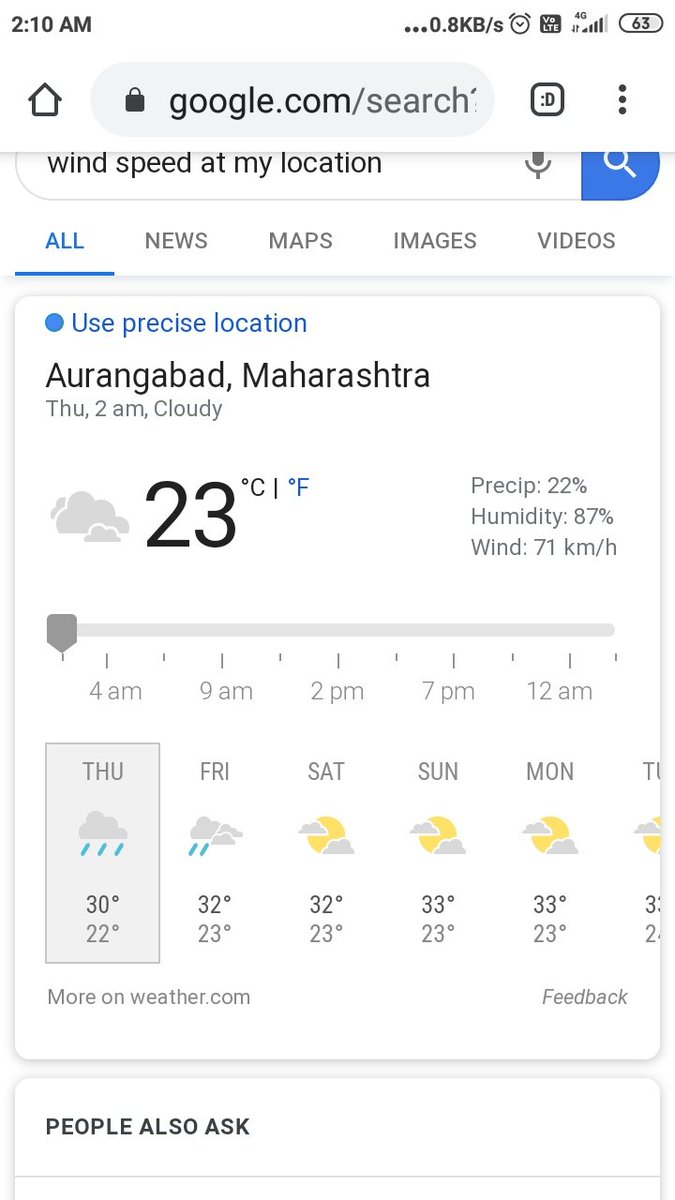675x1200 pixels.
Task: Switch to the Videos tab
Action: tap(576, 241)
